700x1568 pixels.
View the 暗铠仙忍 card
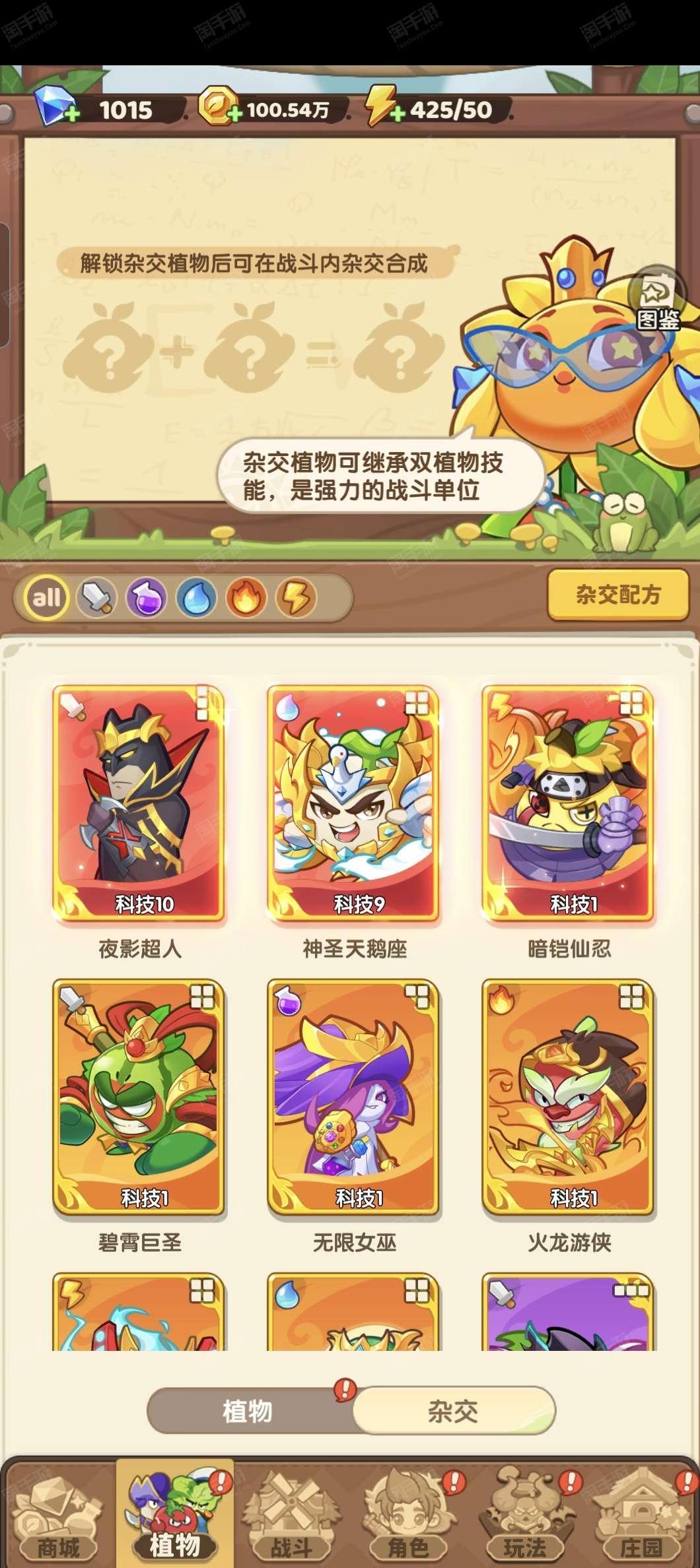tap(569, 803)
